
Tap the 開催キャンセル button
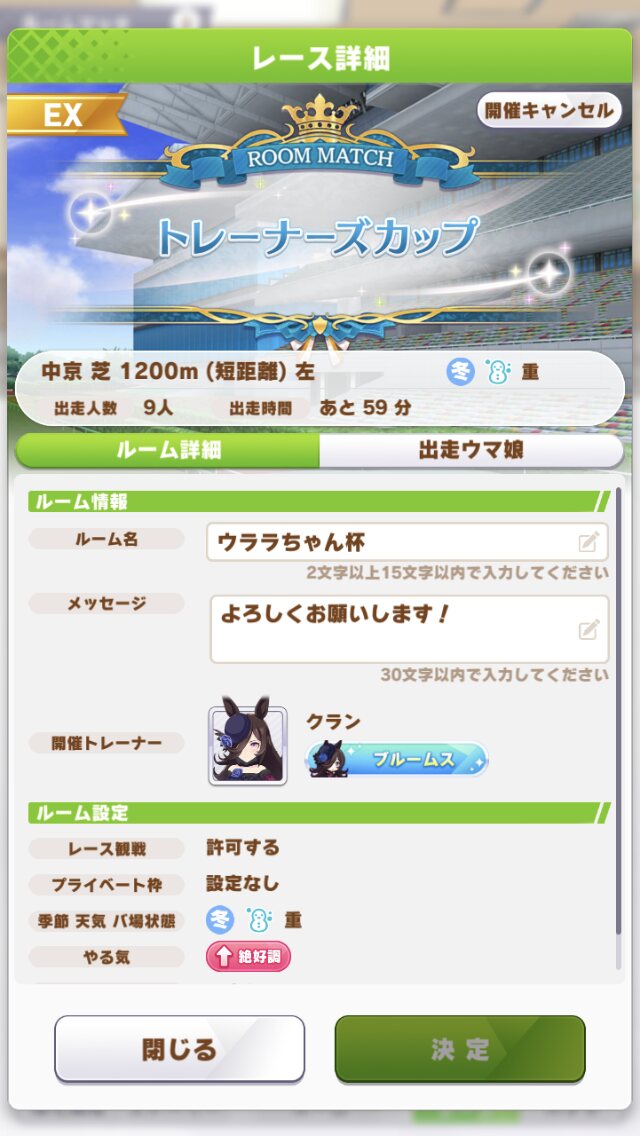(x=549, y=110)
